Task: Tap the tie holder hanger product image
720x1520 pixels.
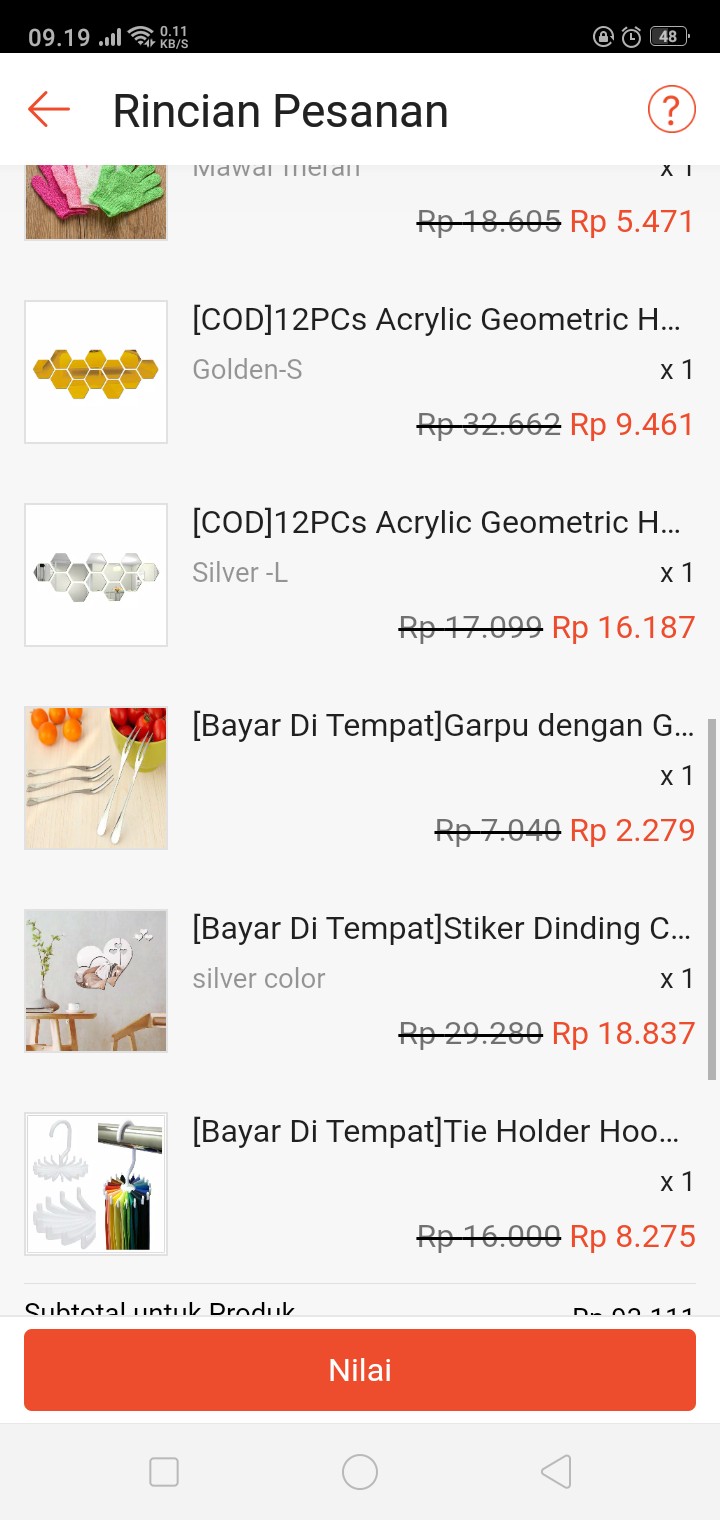Action: click(x=95, y=1183)
